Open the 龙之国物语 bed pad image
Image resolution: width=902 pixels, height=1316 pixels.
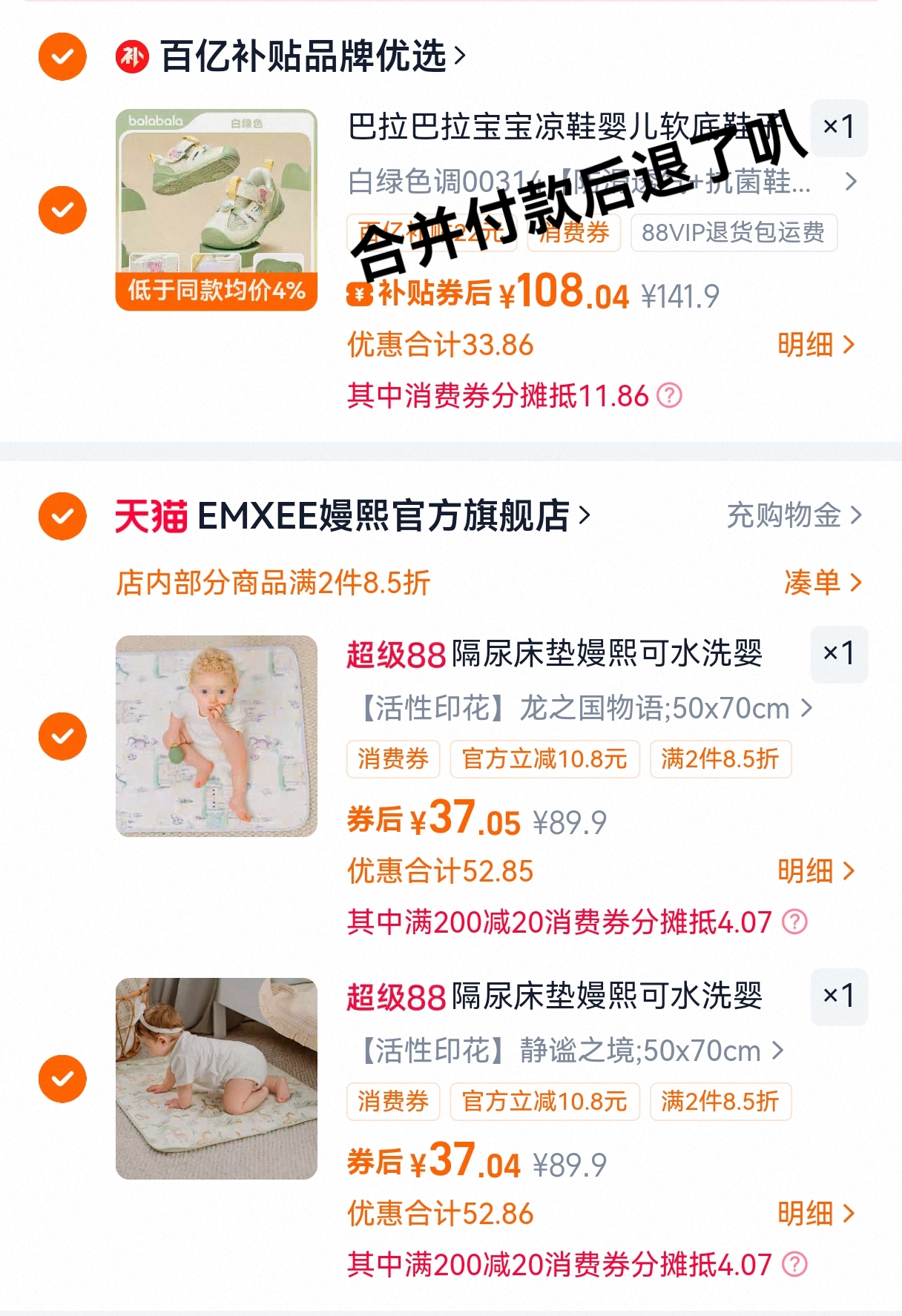coord(216,736)
